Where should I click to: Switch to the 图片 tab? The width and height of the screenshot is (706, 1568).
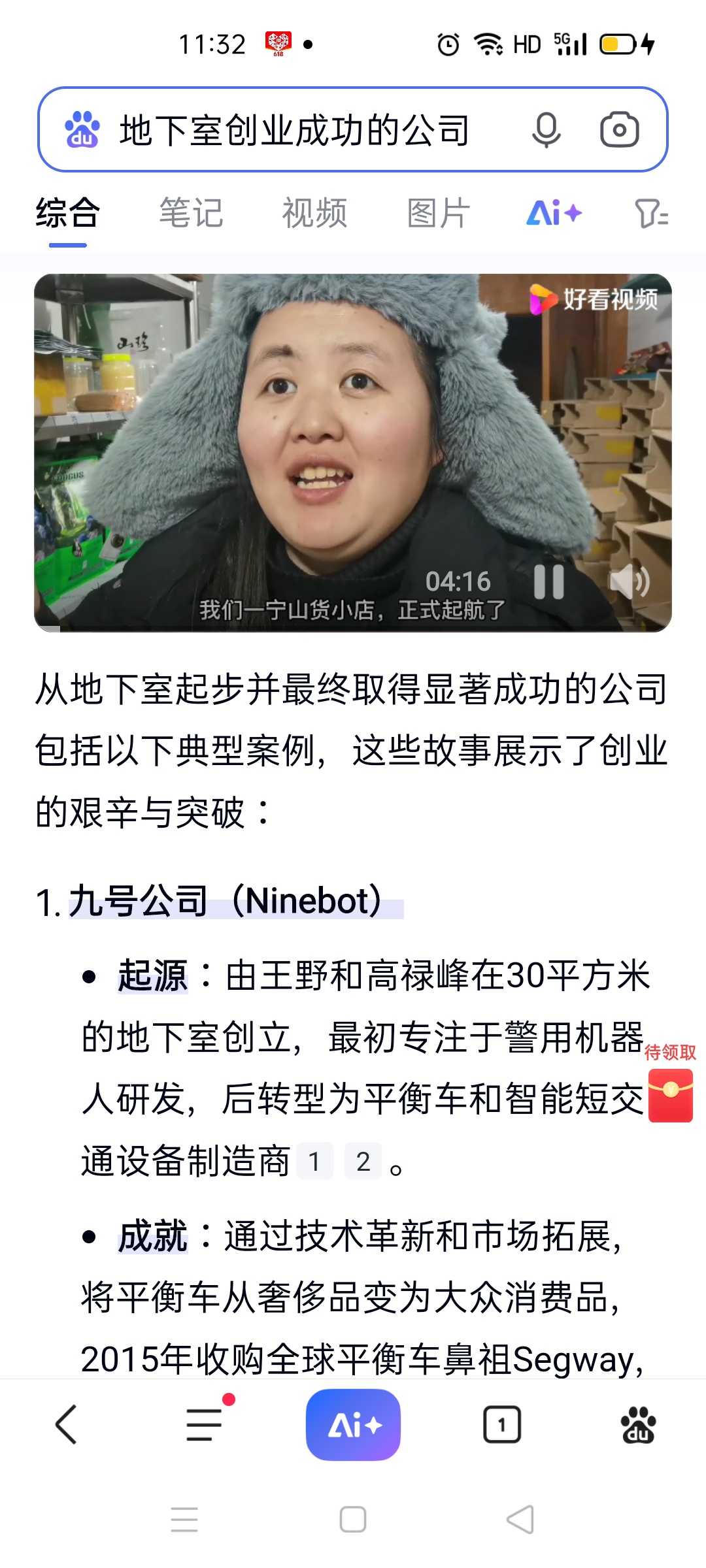coord(438,214)
